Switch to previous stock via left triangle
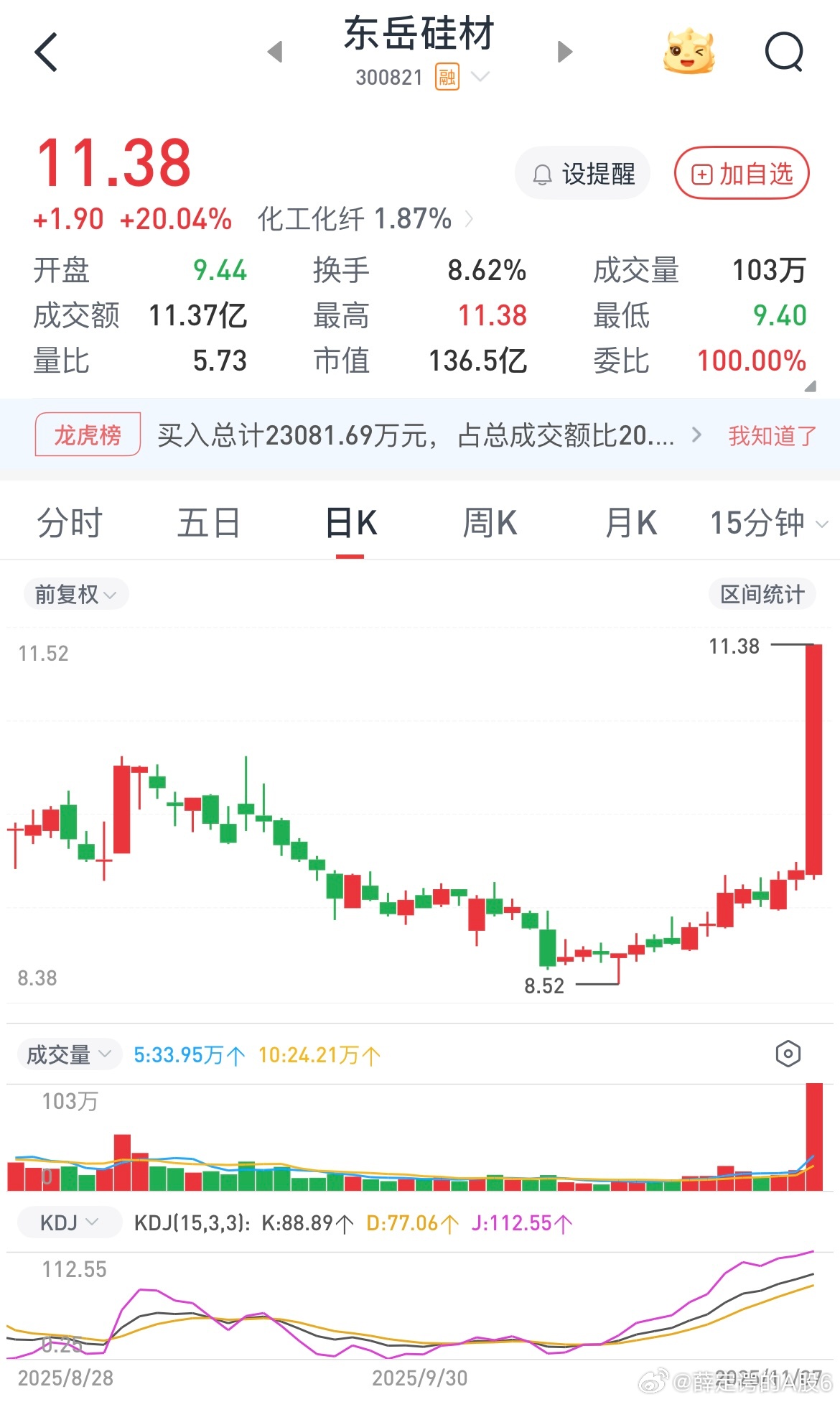This screenshot has height=1402, width=840. tap(275, 52)
